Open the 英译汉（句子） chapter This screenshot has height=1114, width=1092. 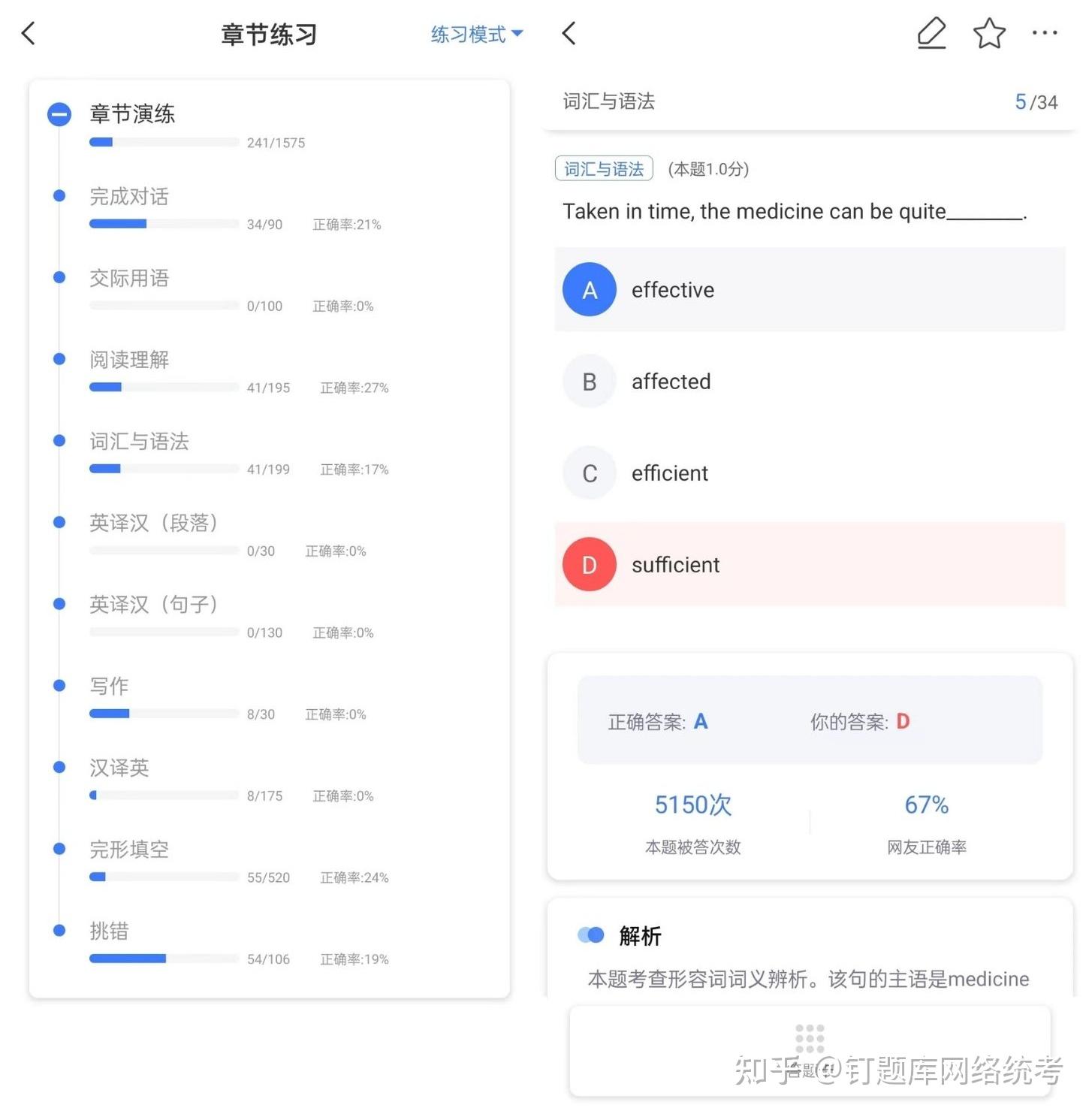point(153,605)
